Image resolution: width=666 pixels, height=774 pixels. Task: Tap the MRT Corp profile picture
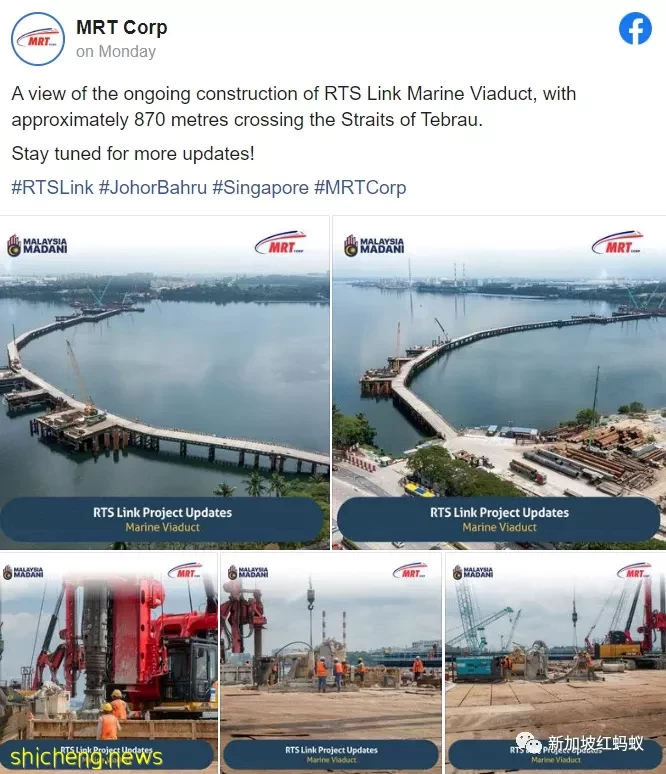pyautogui.click(x=38, y=39)
